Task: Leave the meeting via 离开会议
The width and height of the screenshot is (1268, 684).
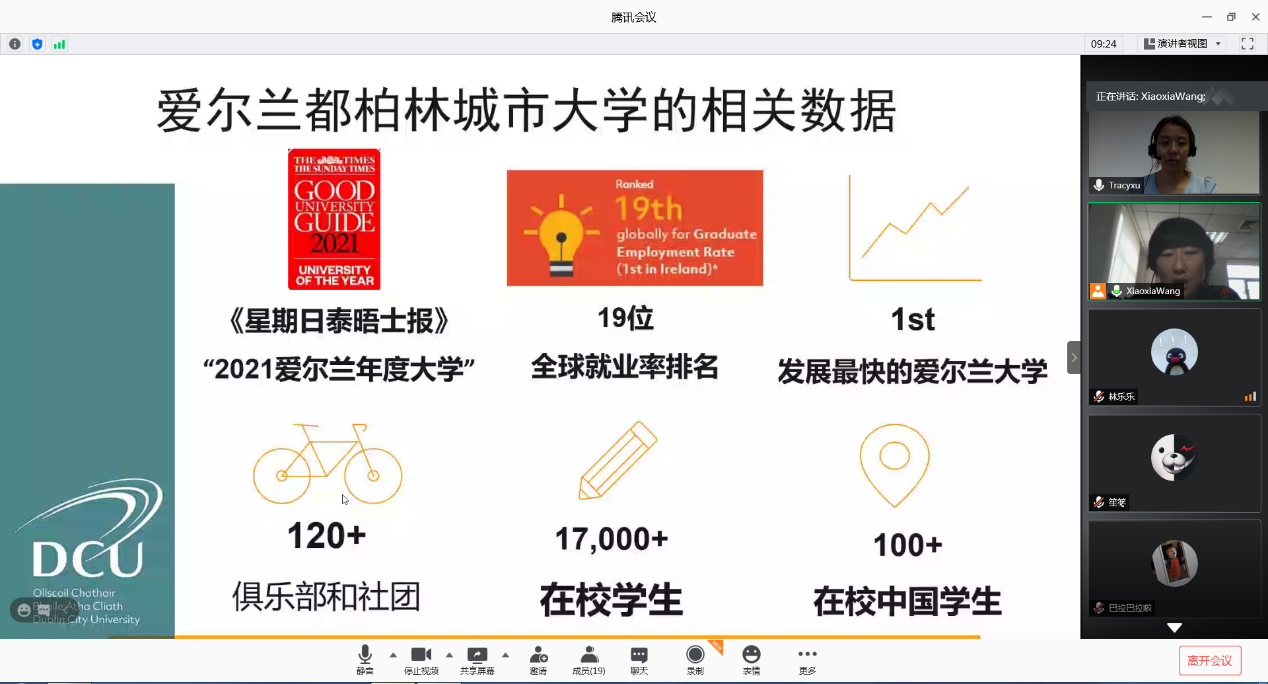Action: pos(1209,660)
